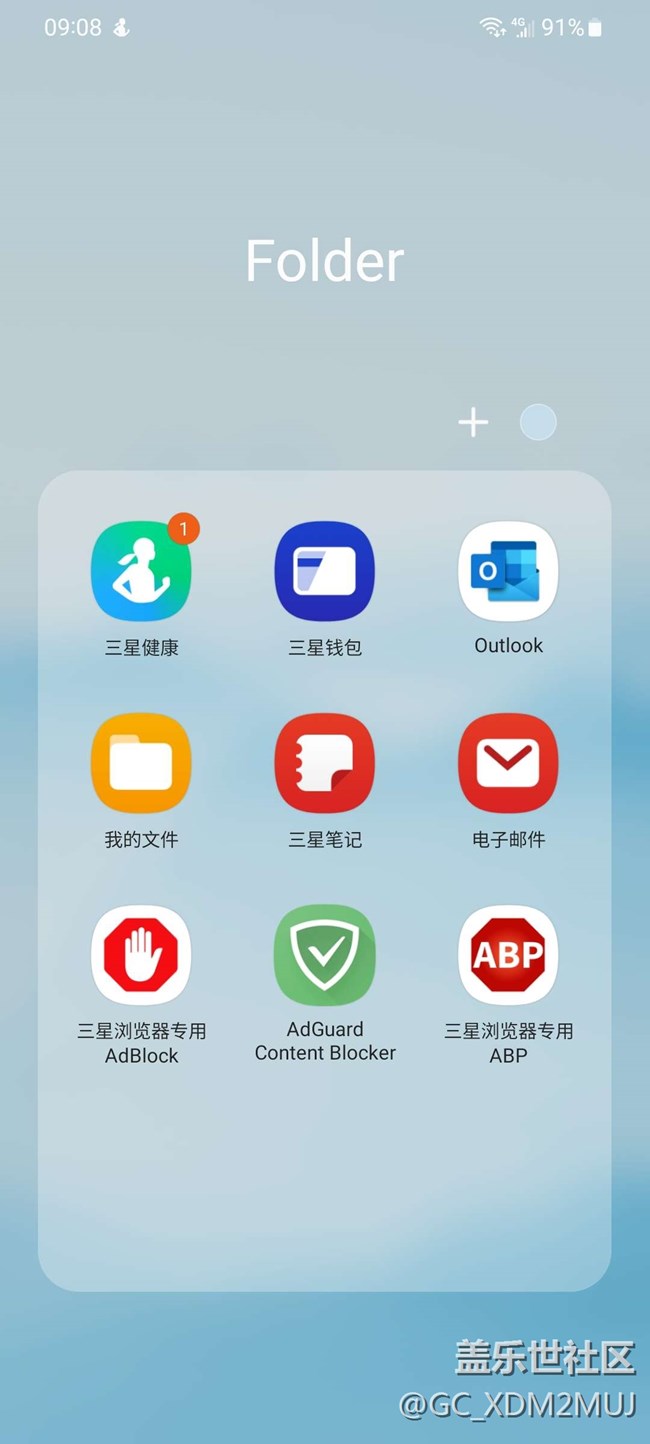Launch 三星钱包 app
Viewport: 650px width, 1444px height.
[324, 572]
